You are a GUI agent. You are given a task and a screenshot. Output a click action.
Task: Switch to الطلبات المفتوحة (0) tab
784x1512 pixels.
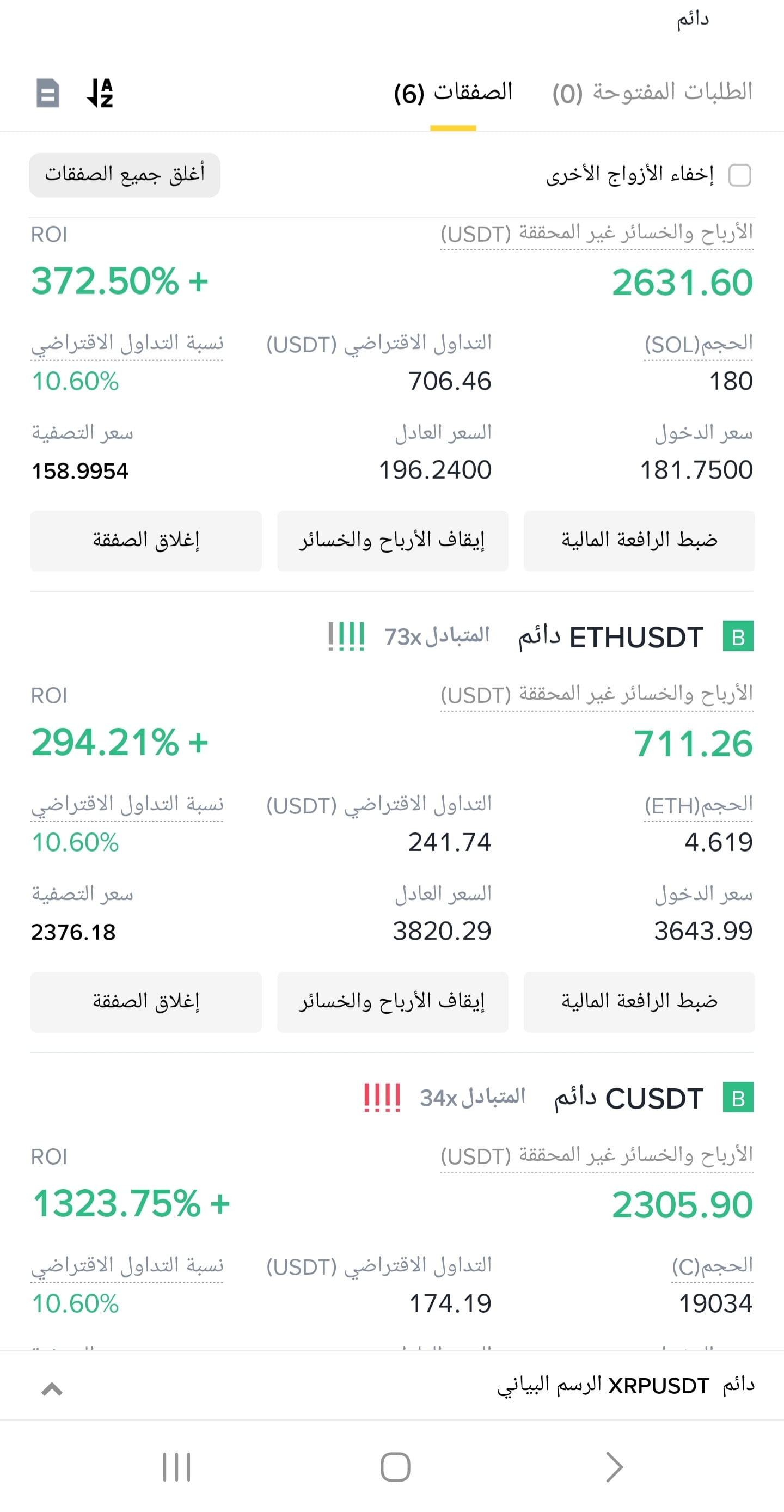(x=652, y=92)
